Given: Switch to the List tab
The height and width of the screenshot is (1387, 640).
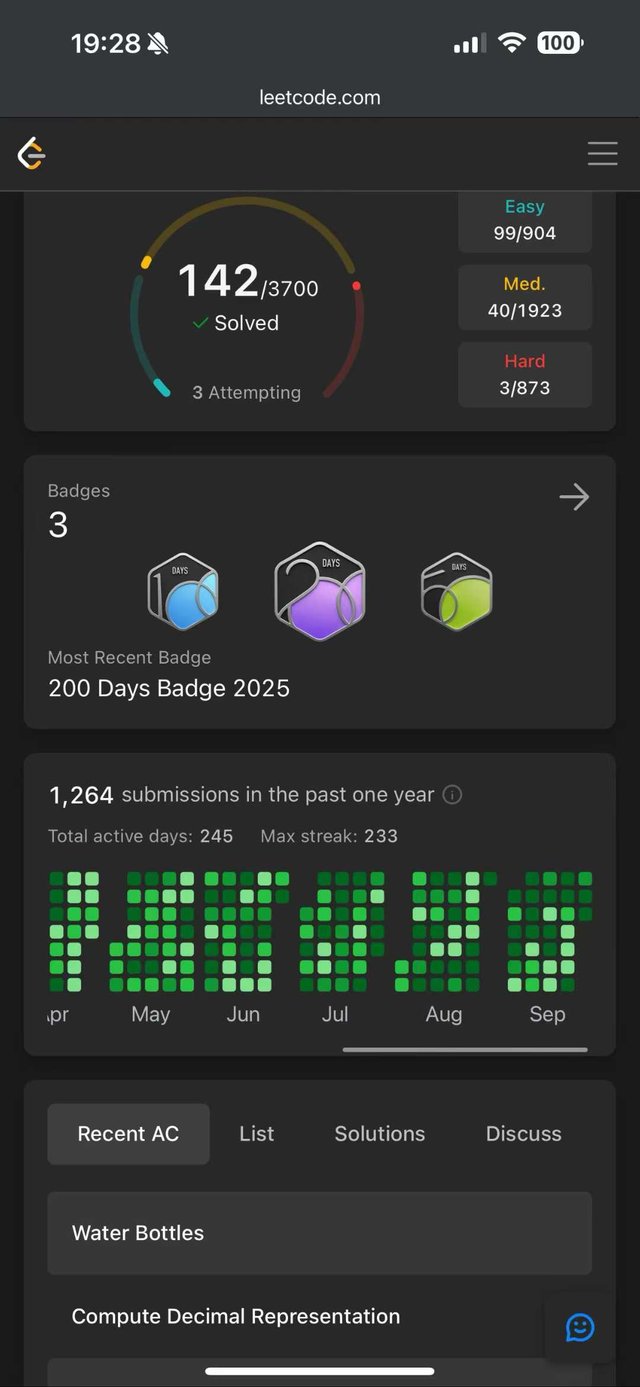Looking at the screenshot, I should click(x=256, y=1134).
